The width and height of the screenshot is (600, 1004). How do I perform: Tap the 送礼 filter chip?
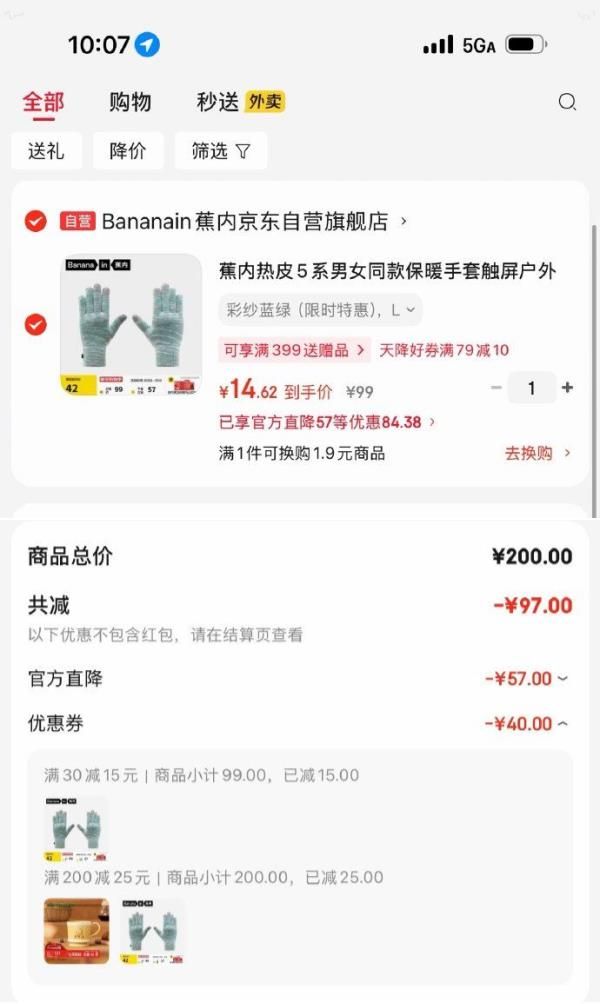pyautogui.click(x=46, y=151)
